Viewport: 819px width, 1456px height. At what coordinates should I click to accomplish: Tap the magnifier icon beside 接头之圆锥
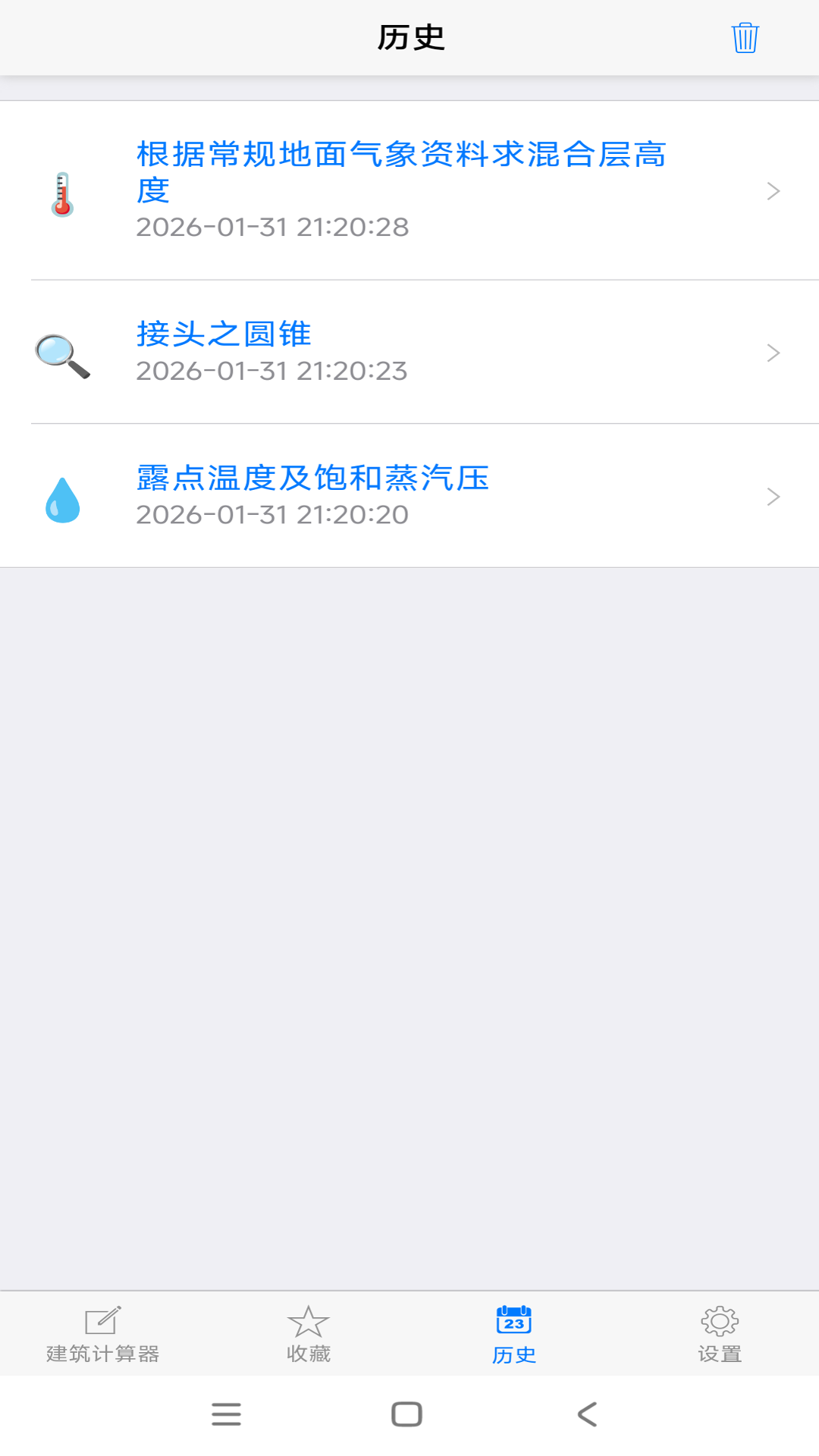tap(63, 353)
